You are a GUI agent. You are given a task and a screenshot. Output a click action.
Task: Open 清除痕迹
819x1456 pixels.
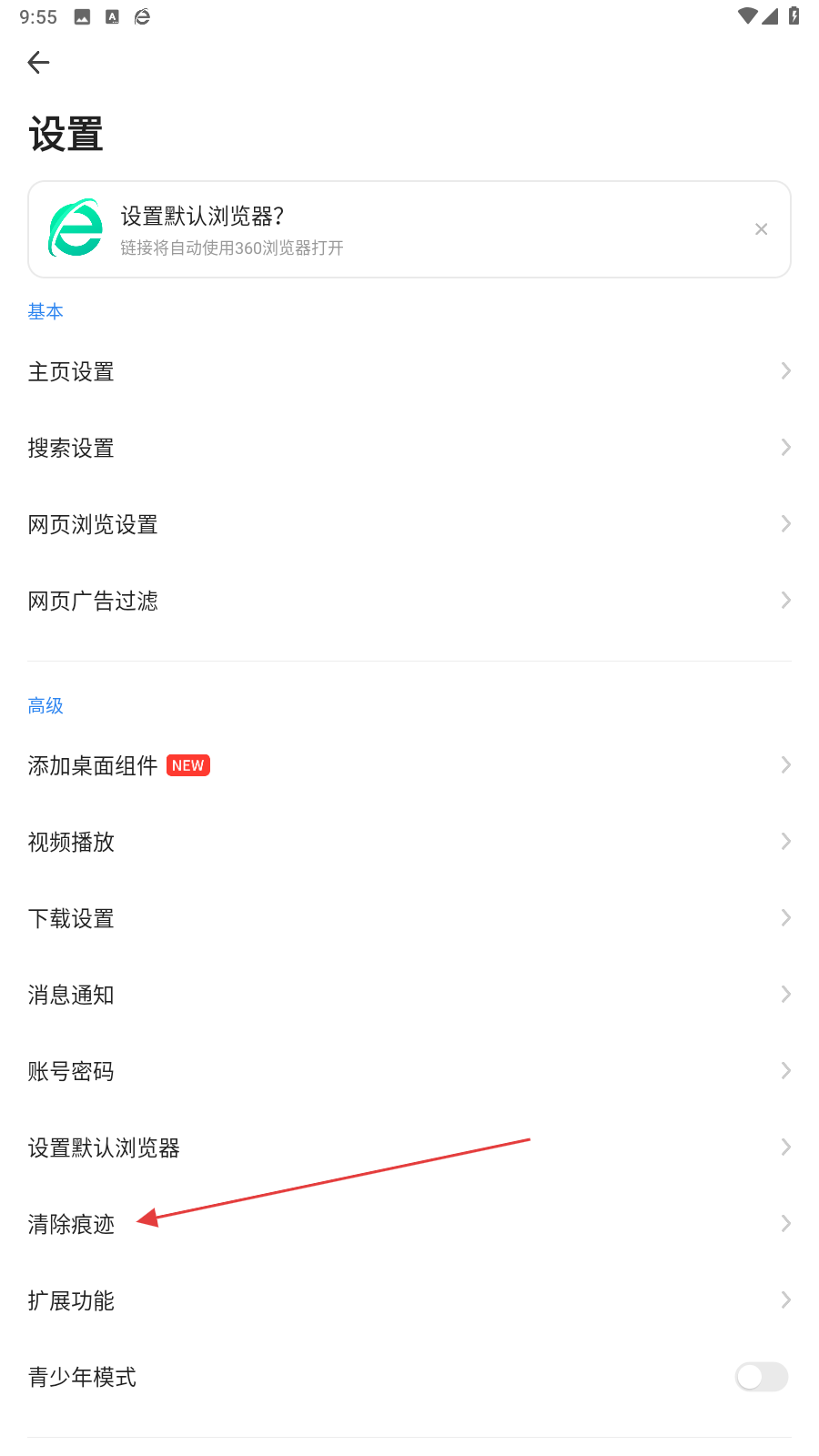(409, 1224)
